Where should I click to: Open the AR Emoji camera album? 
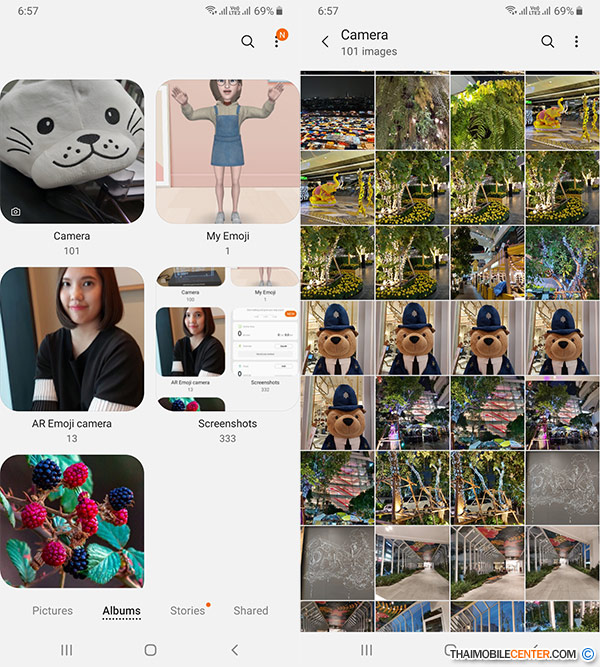click(x=72, y=339)
